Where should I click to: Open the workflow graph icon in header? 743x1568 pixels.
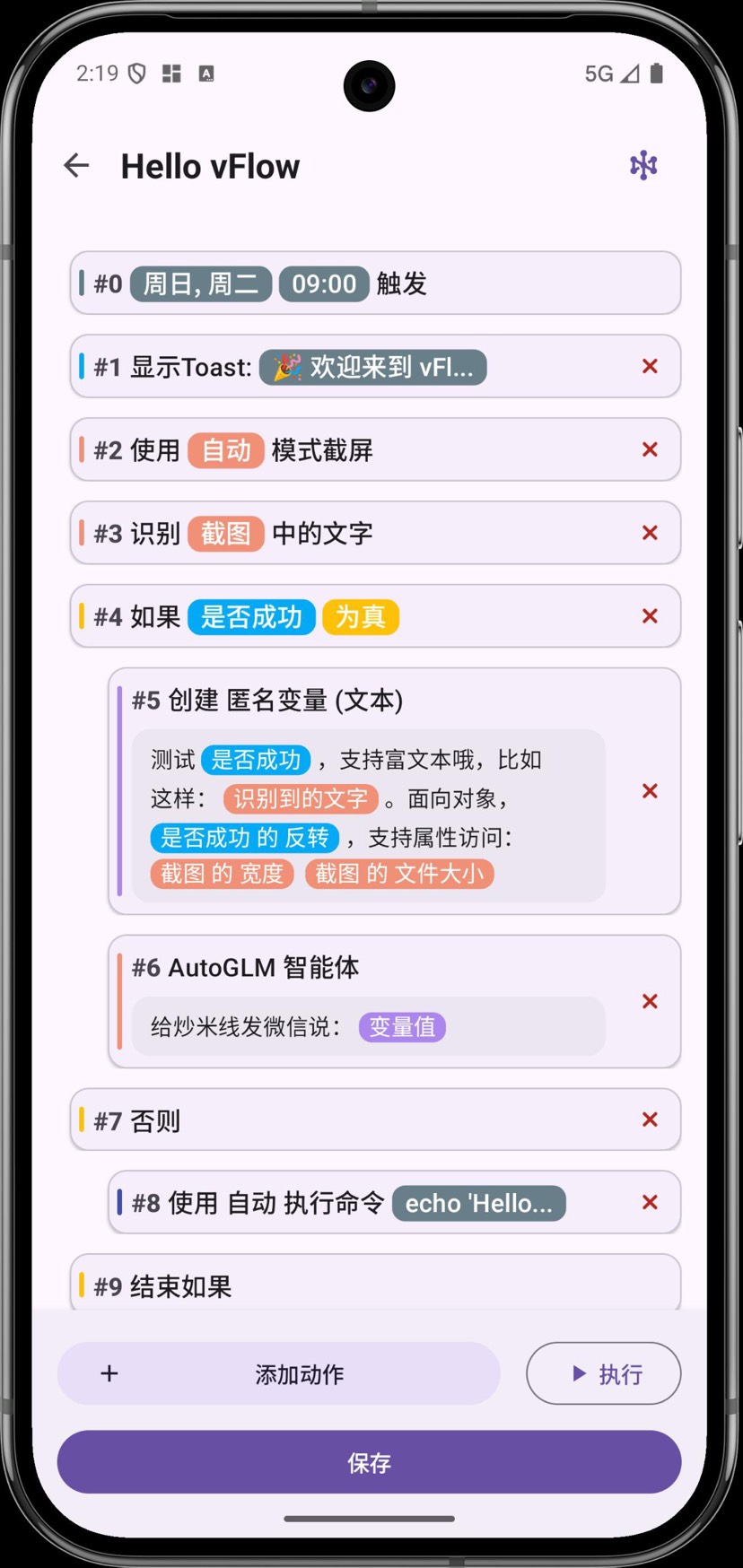(643, 166)
